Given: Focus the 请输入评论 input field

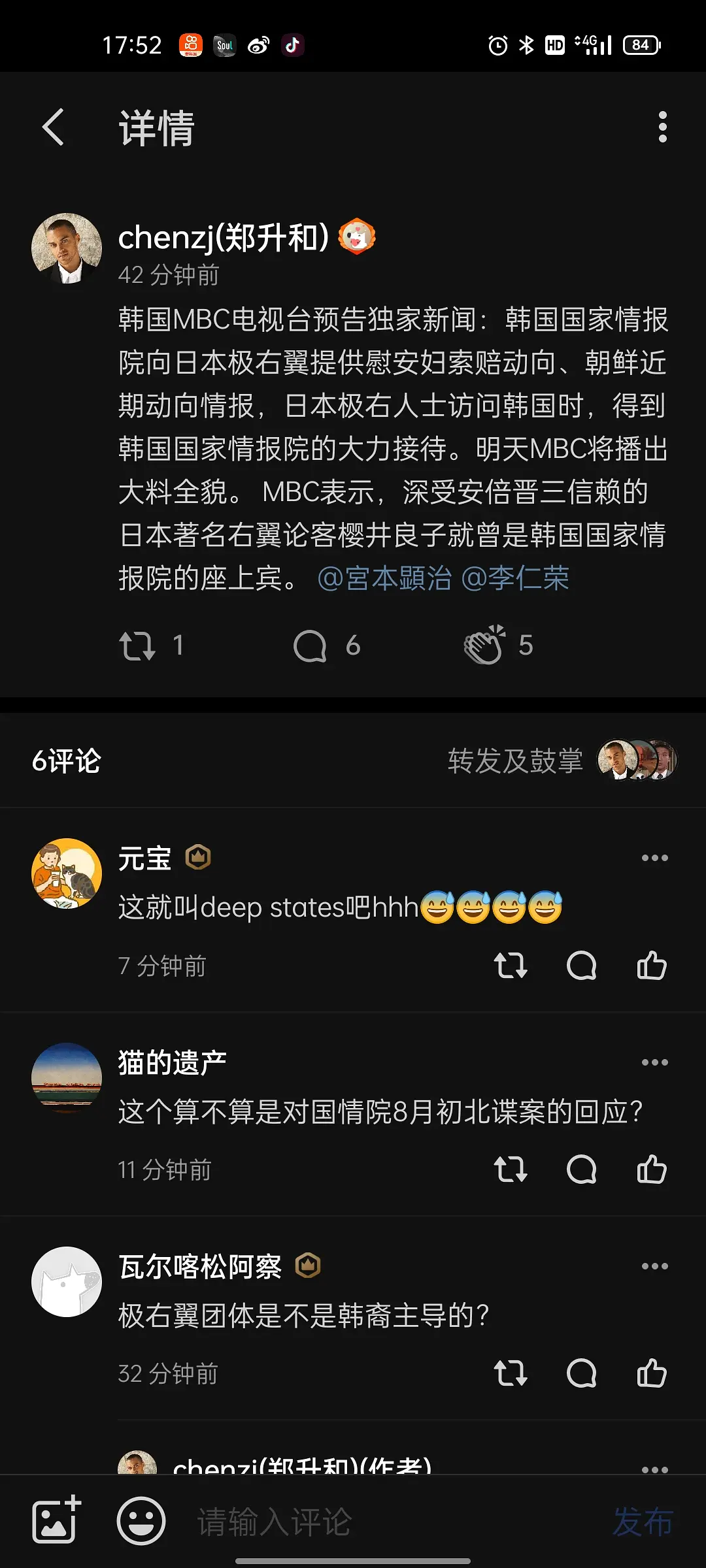Looking at the screenshot, I should [392, 1522].
